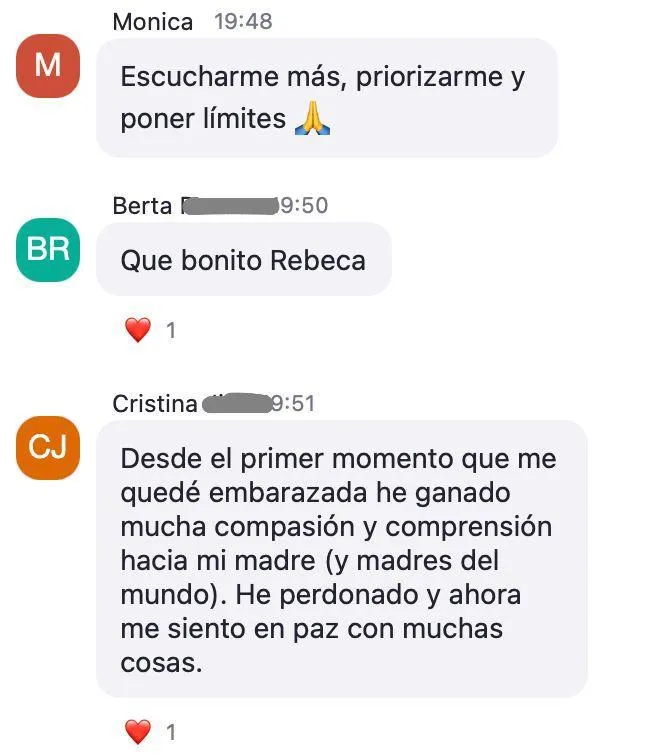Open Cristina's CJ avatar
This screenshot has height=756, width=660.
pos(48,448)
